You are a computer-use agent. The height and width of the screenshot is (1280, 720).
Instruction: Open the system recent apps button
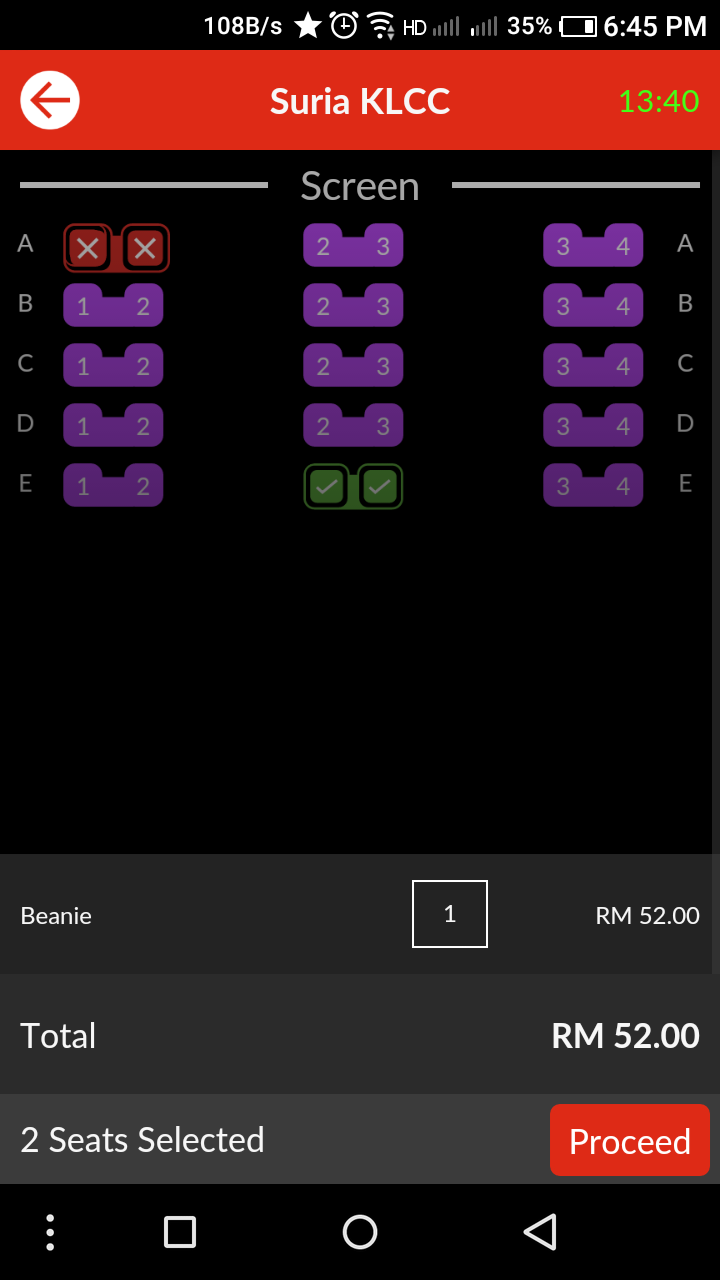[180, 1232]
